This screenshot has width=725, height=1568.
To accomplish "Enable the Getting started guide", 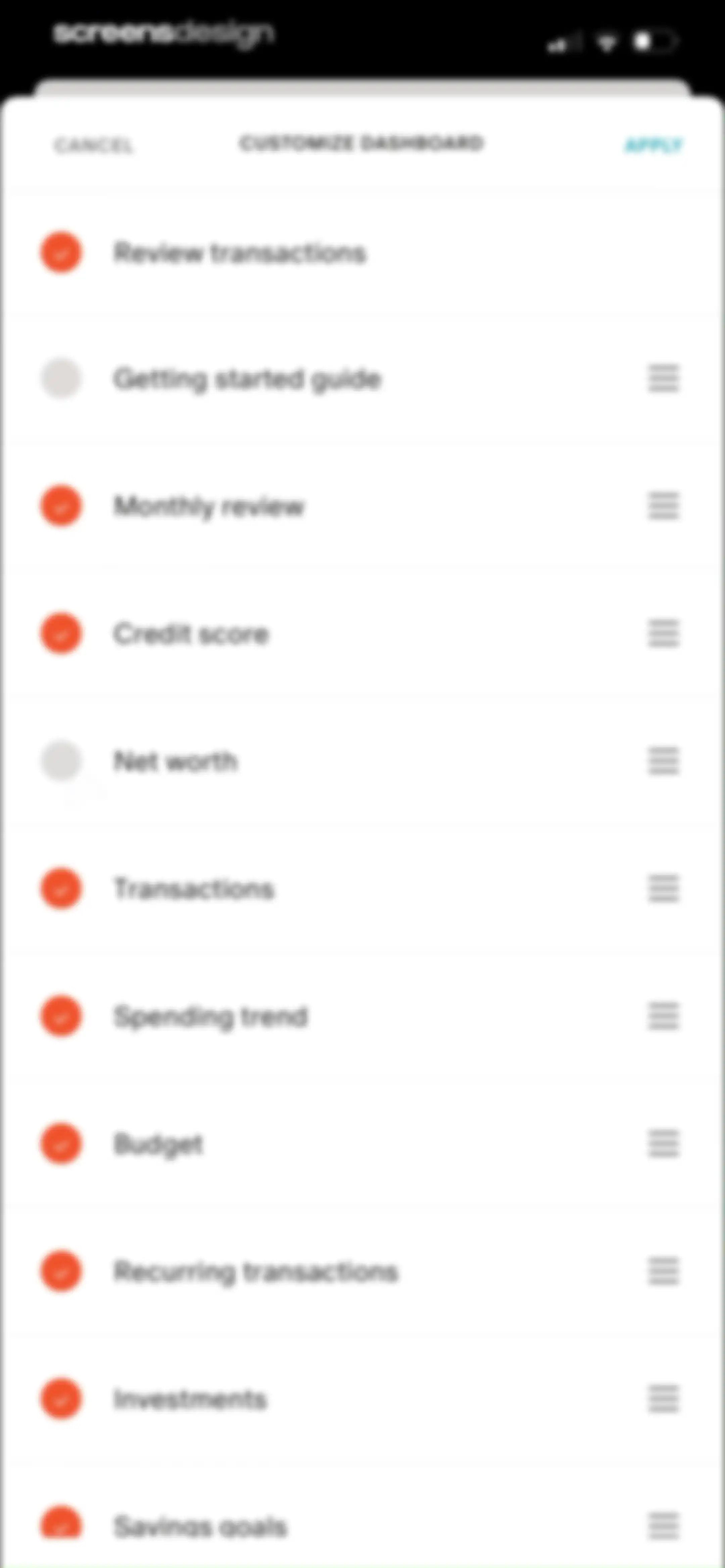I will click(x=61, y=379).
